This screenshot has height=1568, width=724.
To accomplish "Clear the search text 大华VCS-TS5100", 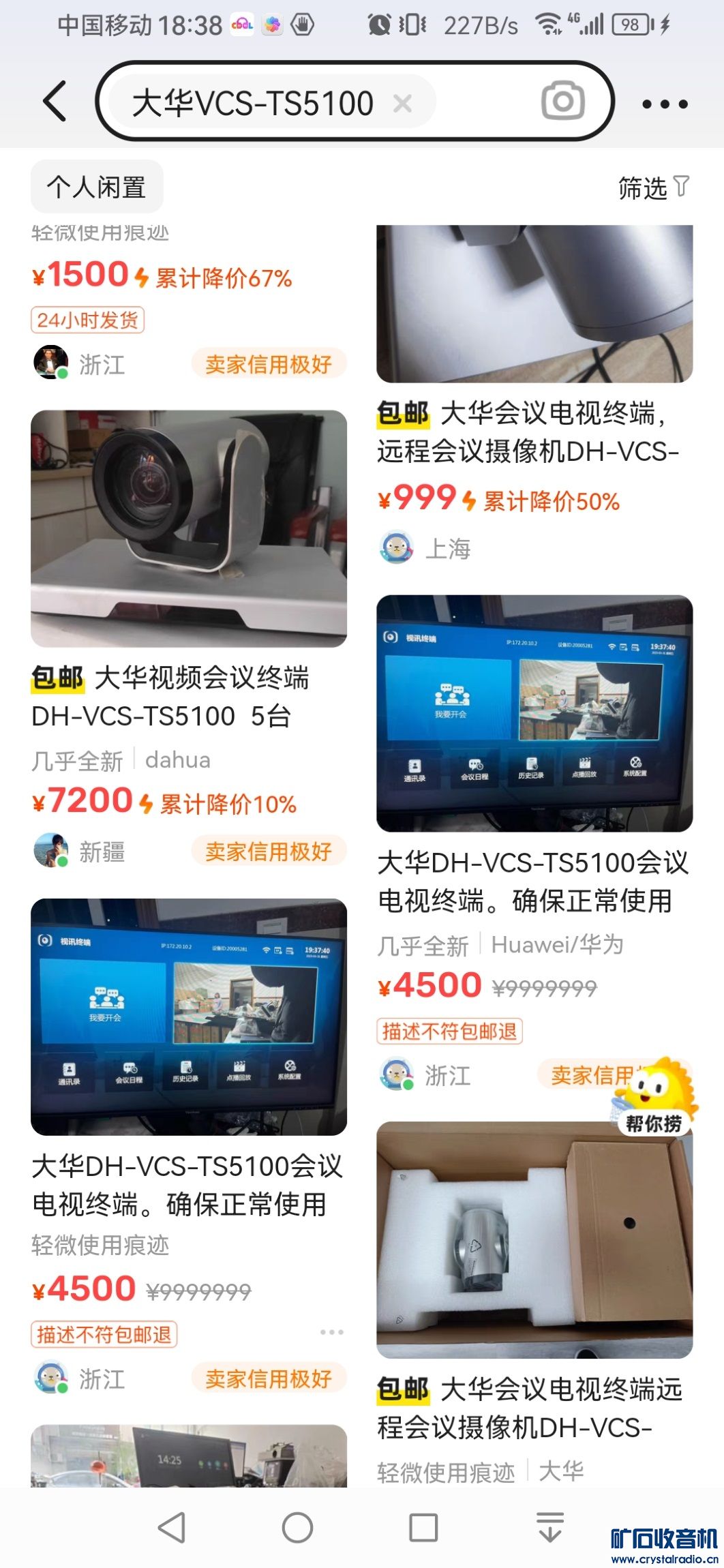I will 403,104.
